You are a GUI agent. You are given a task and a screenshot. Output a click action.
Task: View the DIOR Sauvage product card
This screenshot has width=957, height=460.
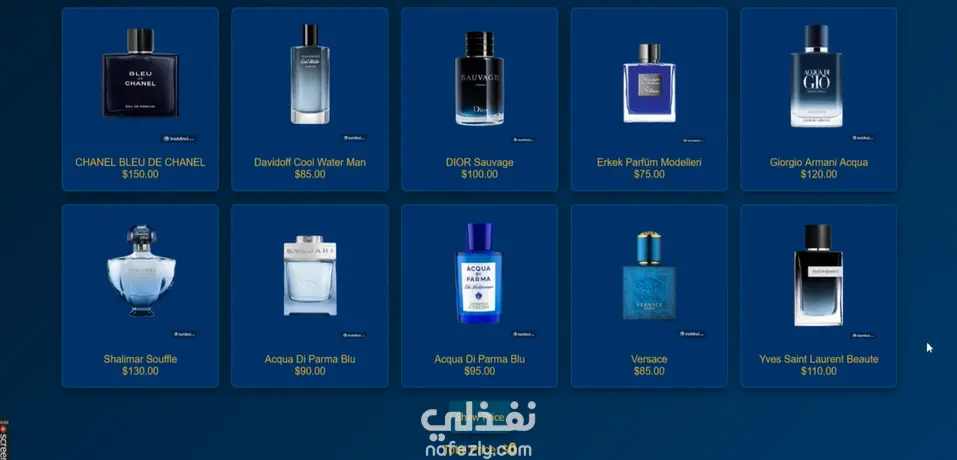(x=479, y=99)
